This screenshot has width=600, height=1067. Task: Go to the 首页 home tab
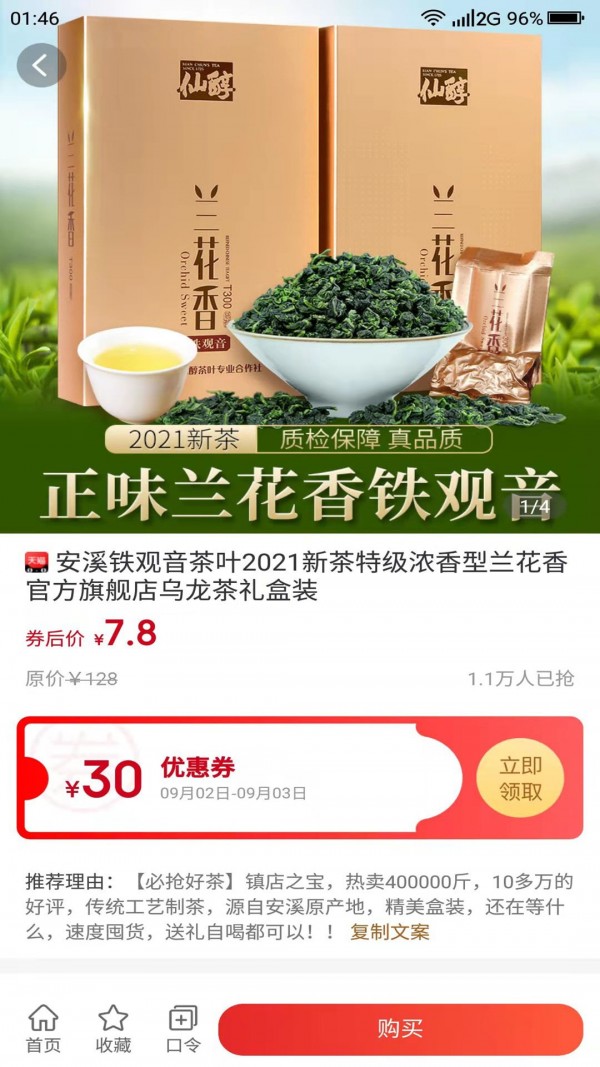click(x=43, y=1029)
